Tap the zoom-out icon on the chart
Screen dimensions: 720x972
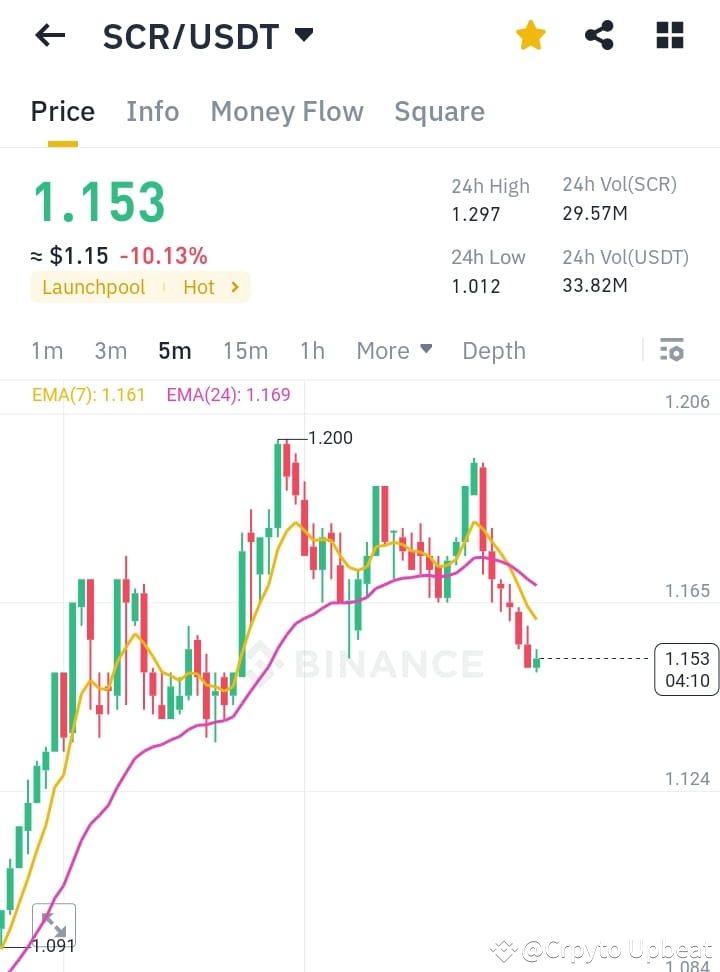click(53, 925)
